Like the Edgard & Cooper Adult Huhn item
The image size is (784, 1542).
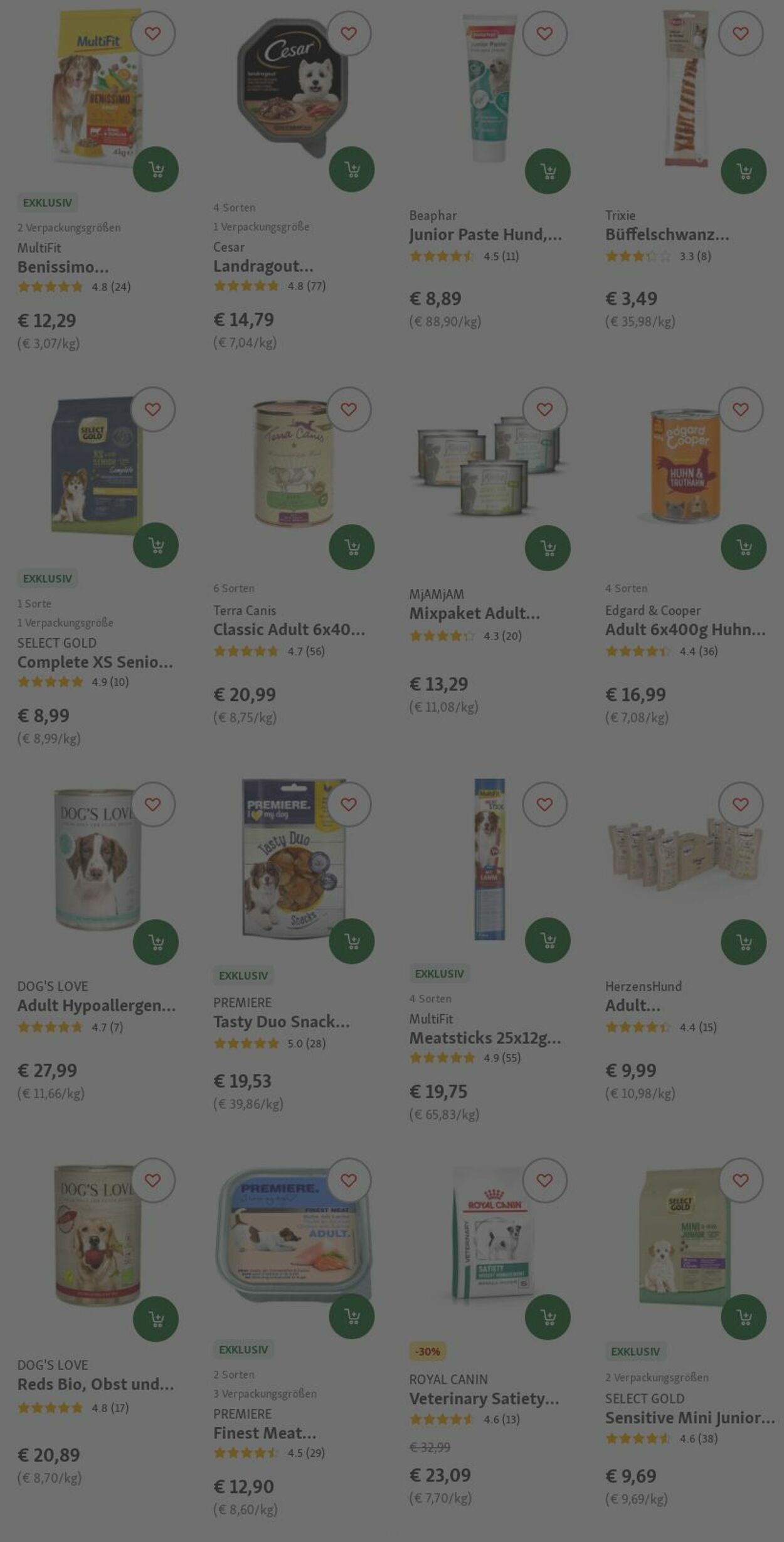(x=740, y=410)
